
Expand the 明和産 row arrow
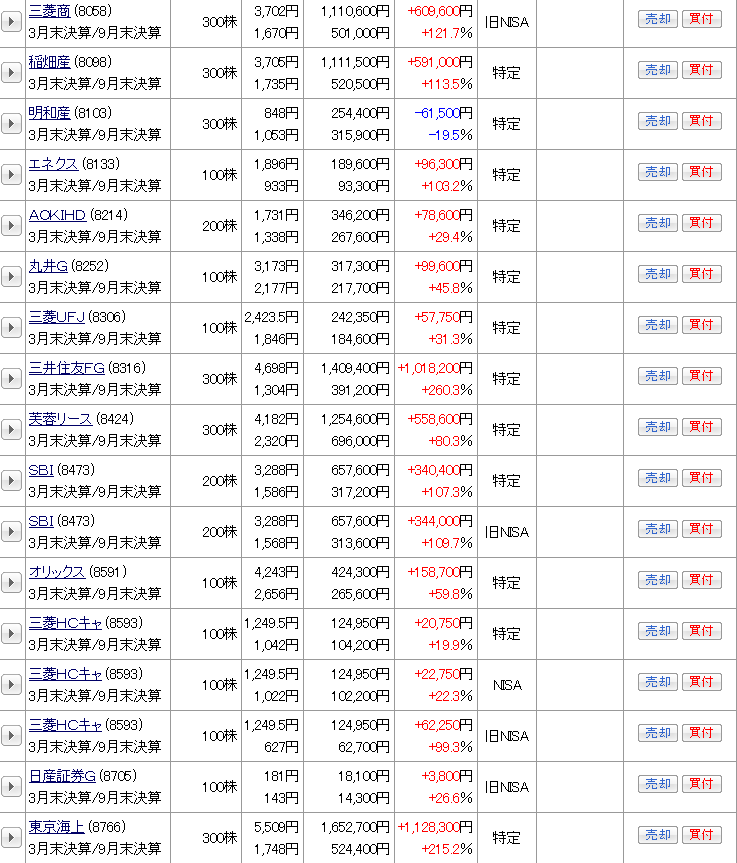pos(11,124)
